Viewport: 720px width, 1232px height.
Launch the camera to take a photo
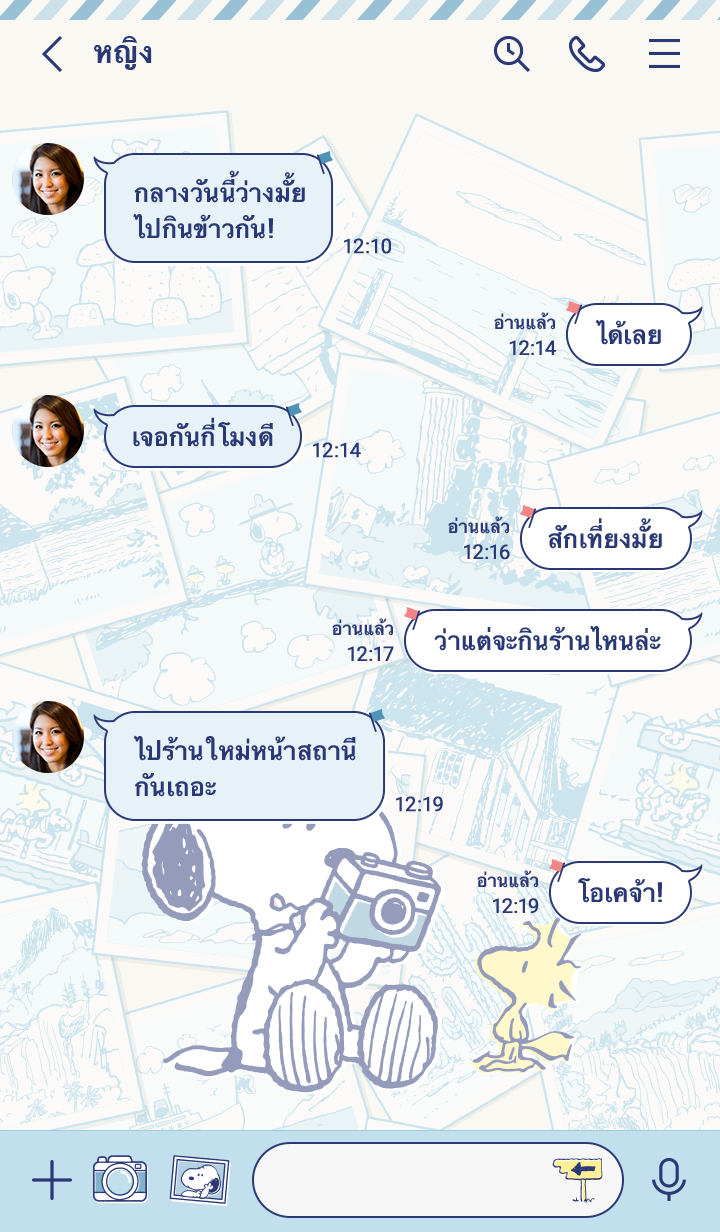[x=120, y=1180]
